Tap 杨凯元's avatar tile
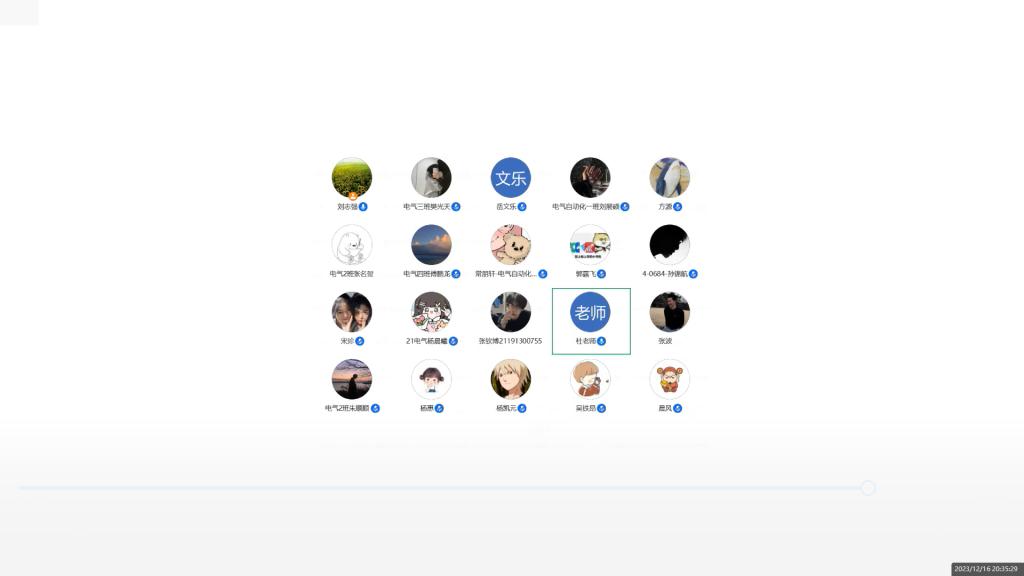 coord(511,380)
